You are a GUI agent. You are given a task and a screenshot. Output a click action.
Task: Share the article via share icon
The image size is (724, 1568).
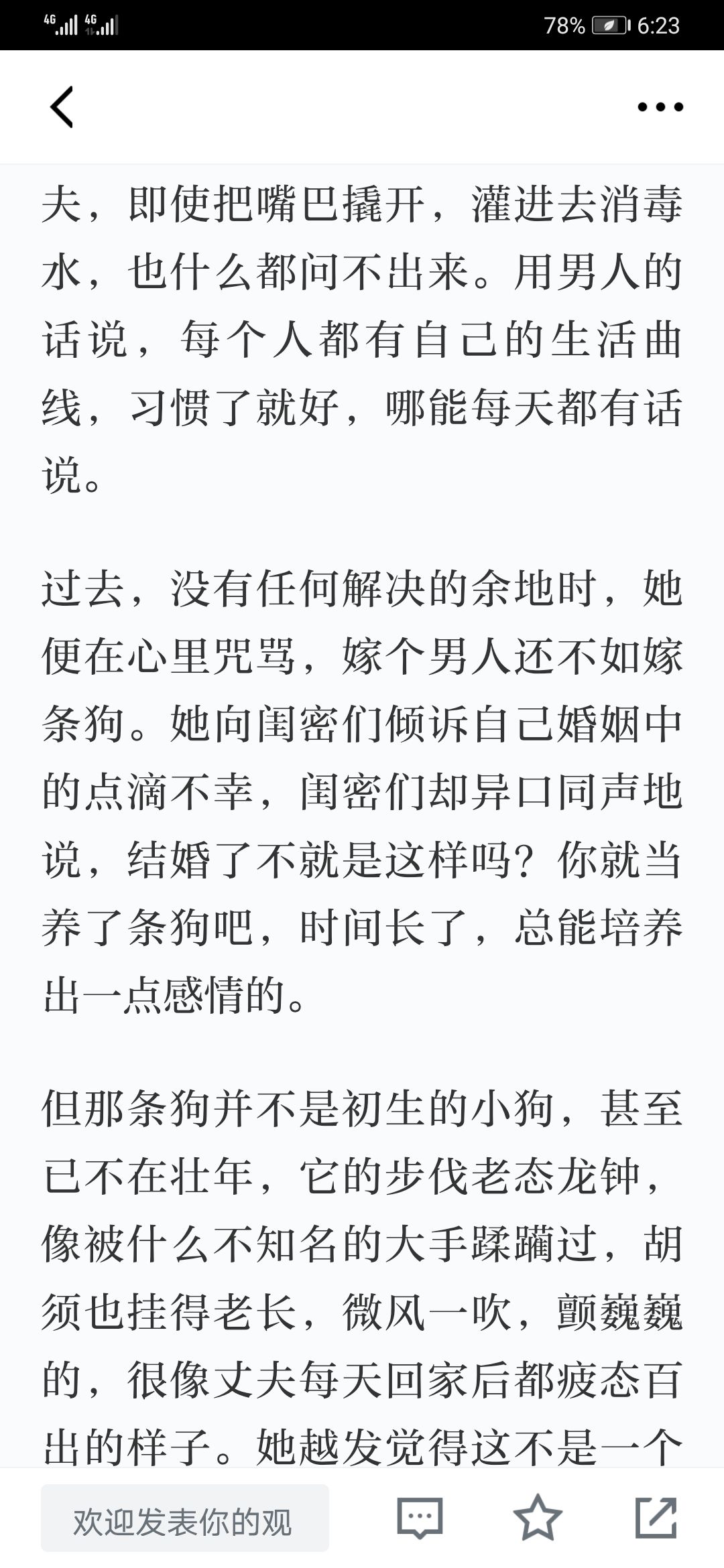point(655,1517)
